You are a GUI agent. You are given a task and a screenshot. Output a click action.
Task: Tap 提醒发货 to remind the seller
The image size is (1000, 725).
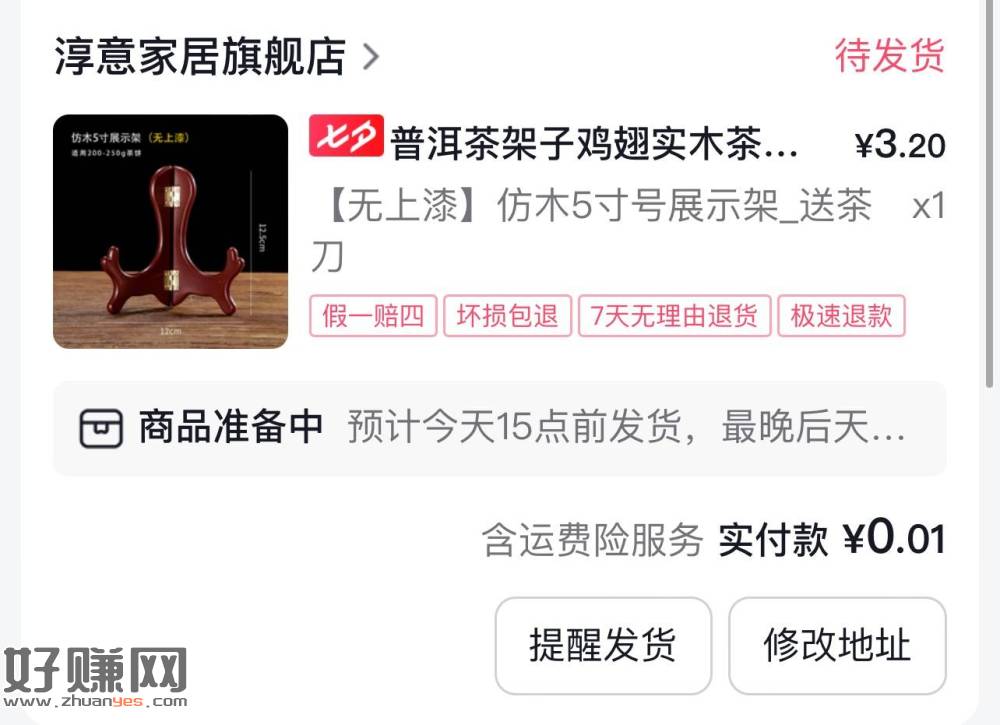click(603, 645)
